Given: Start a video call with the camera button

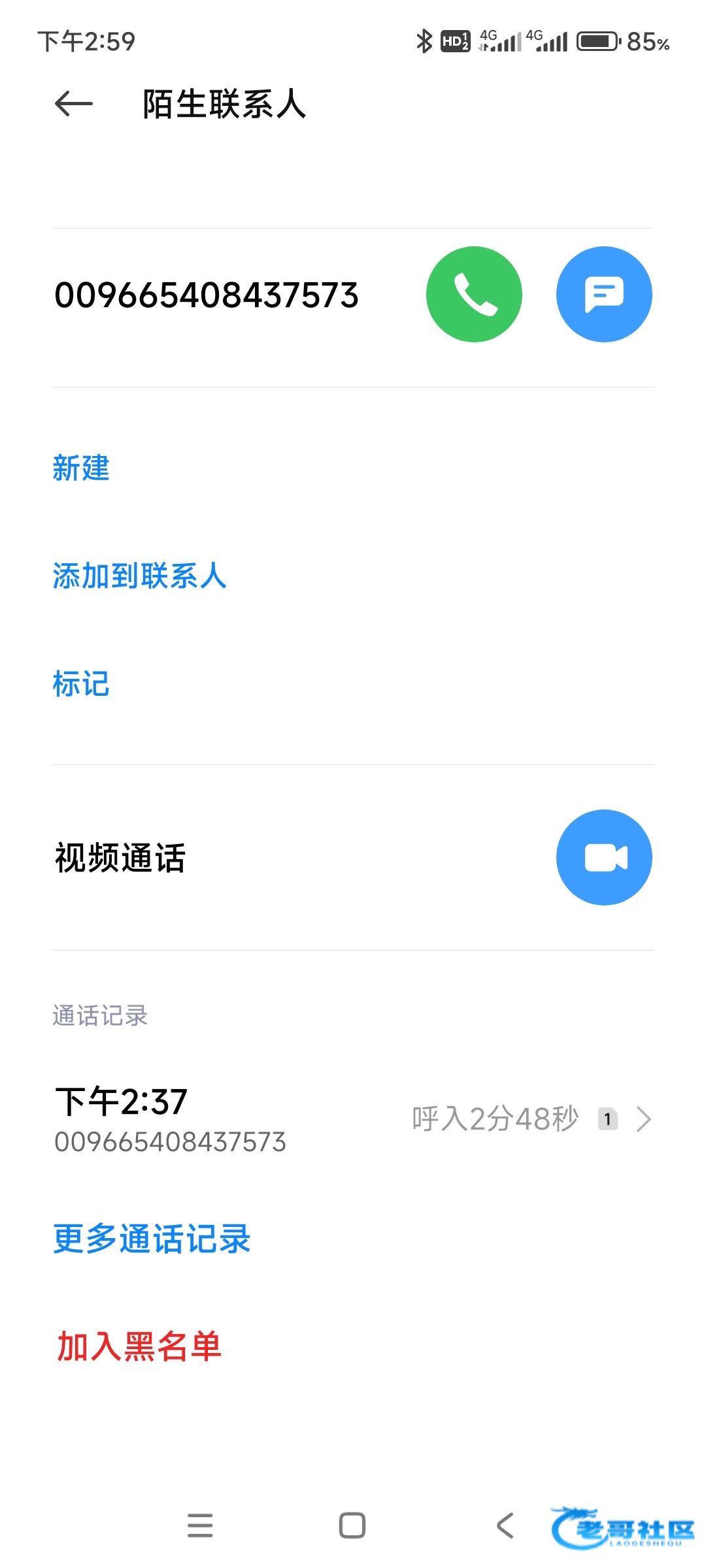Looking at the screenshot, I should pos(604,857).
